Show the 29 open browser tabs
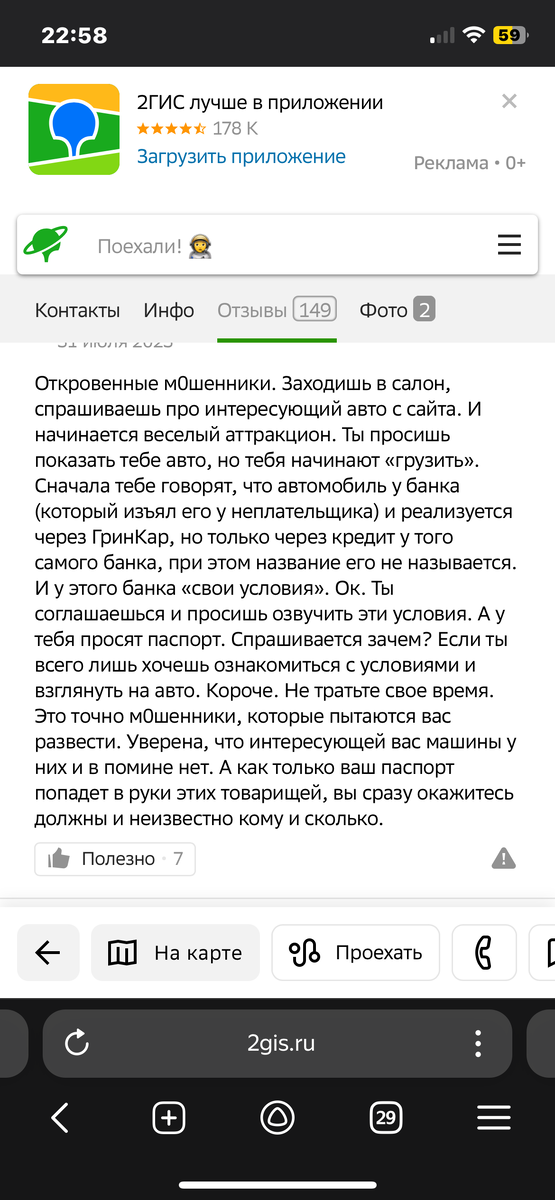The image size is (555, 1200). pyautogui.click(x=386, y=1117)
